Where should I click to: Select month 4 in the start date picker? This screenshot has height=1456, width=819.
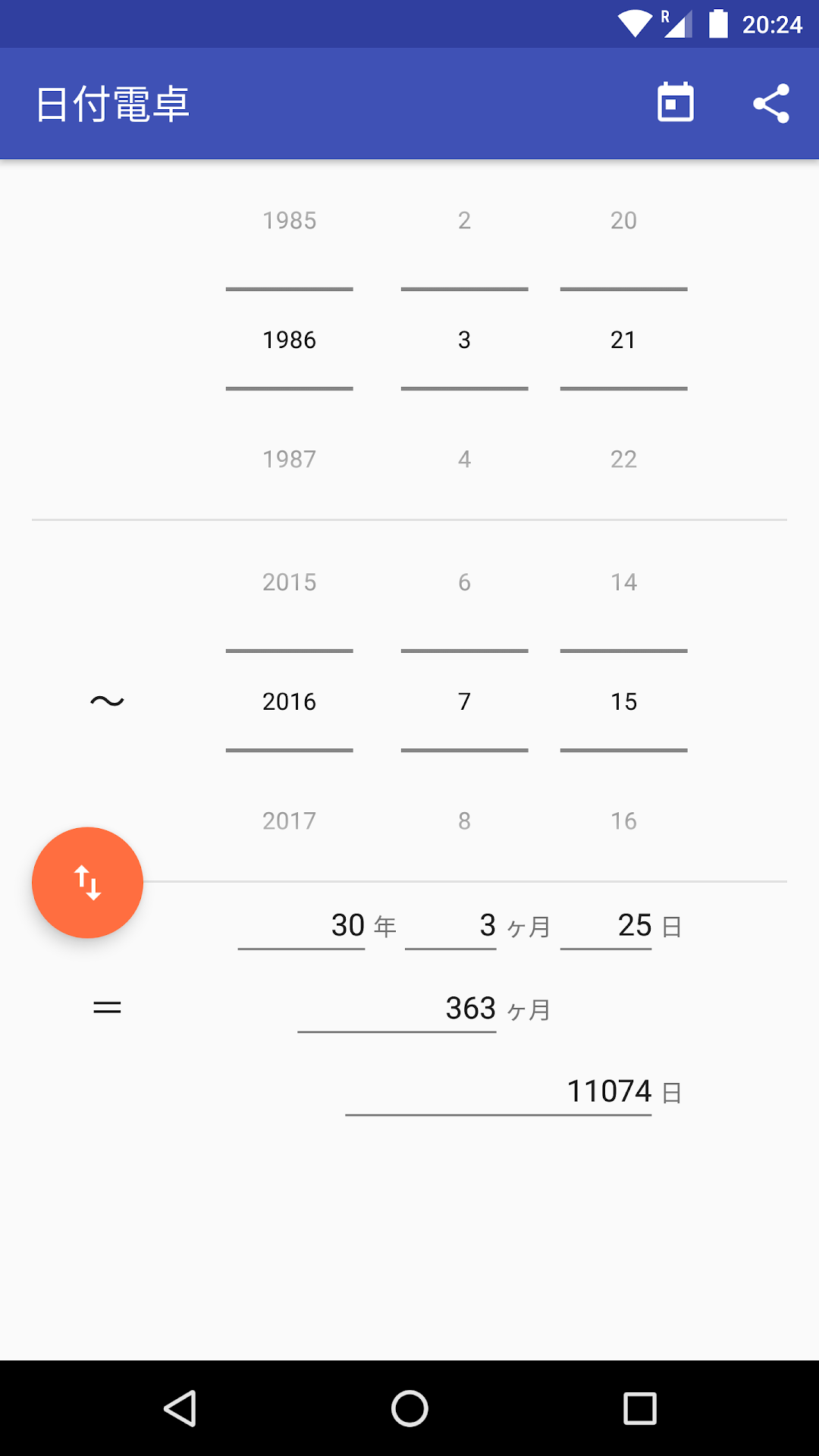[x=464, y=460]
